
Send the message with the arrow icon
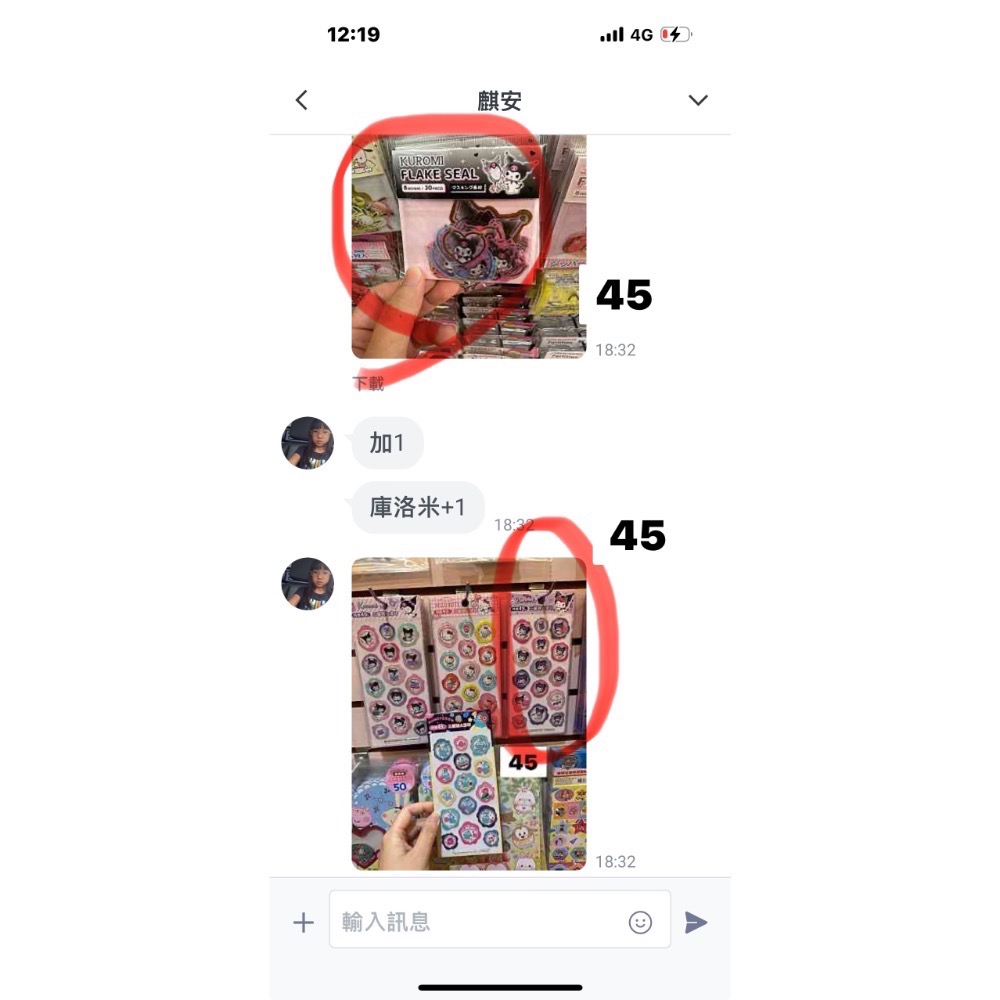pos(696,922)
